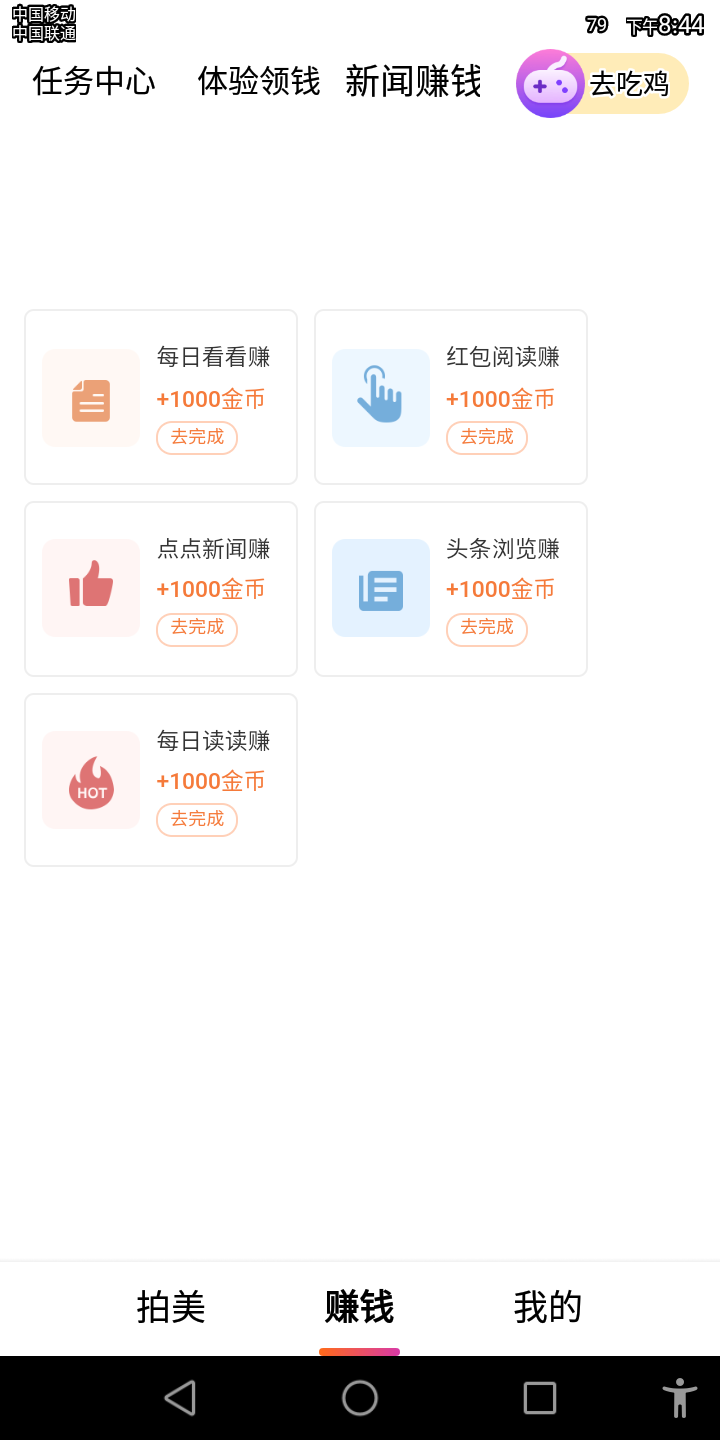The height and width of the screenshot is (1440, 720).
Task: Tap the 去吃鸡 game button
Action: (602, 84)
